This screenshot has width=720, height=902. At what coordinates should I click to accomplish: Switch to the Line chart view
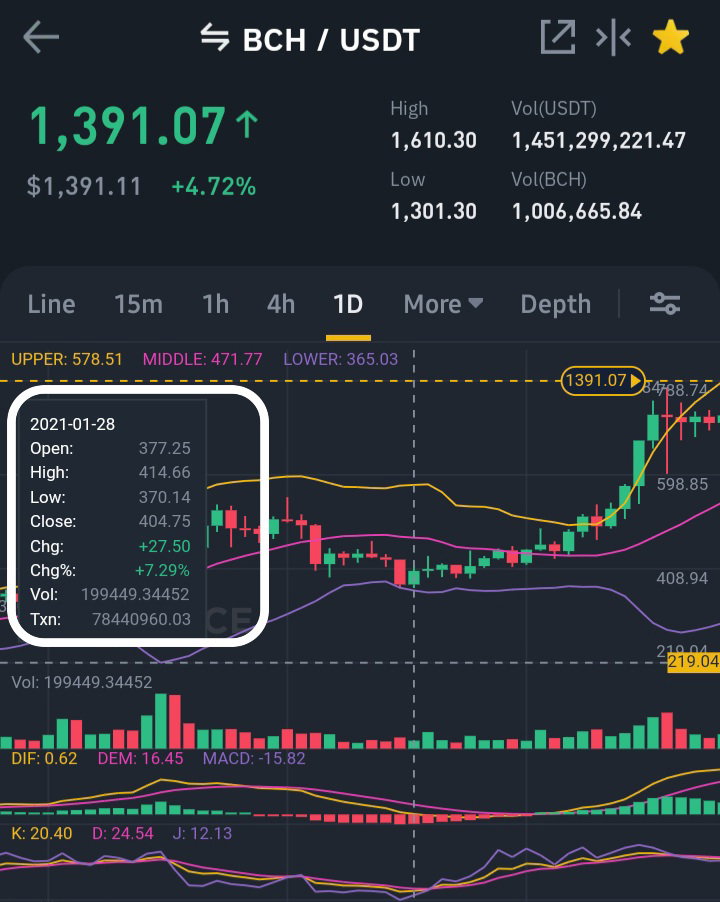tap(51, 304)
